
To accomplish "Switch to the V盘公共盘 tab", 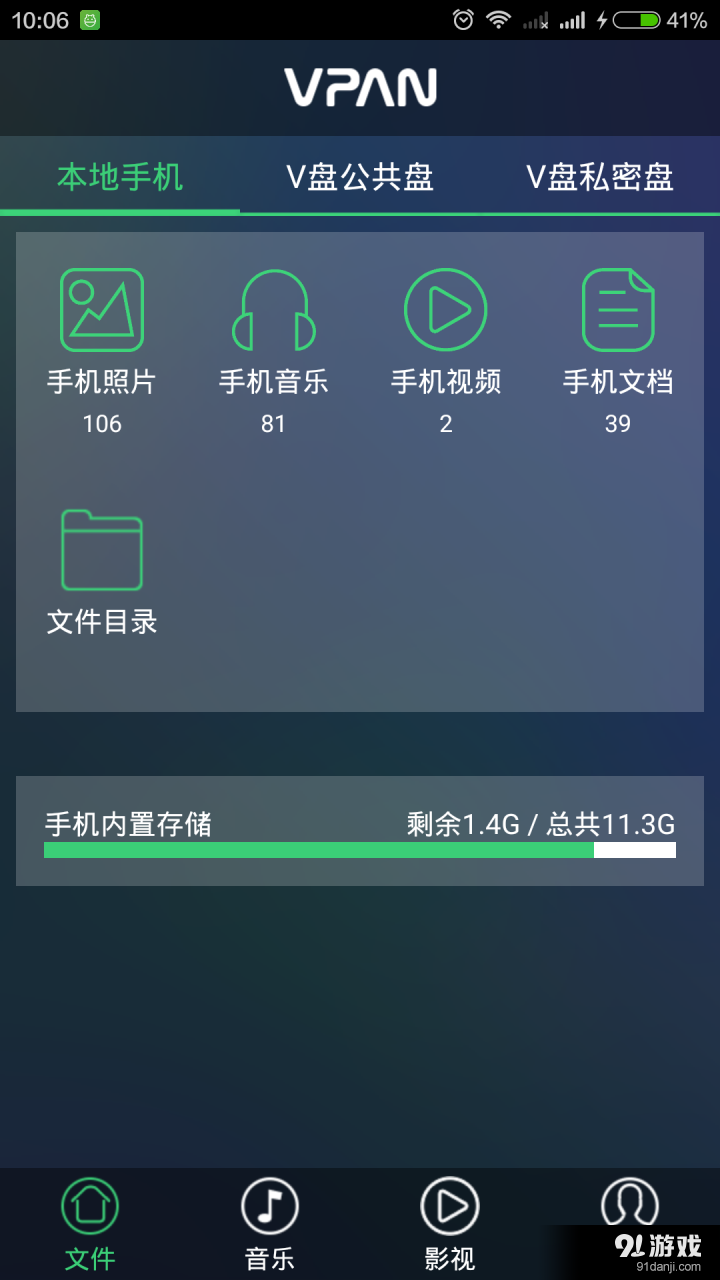I will (360, 177).
